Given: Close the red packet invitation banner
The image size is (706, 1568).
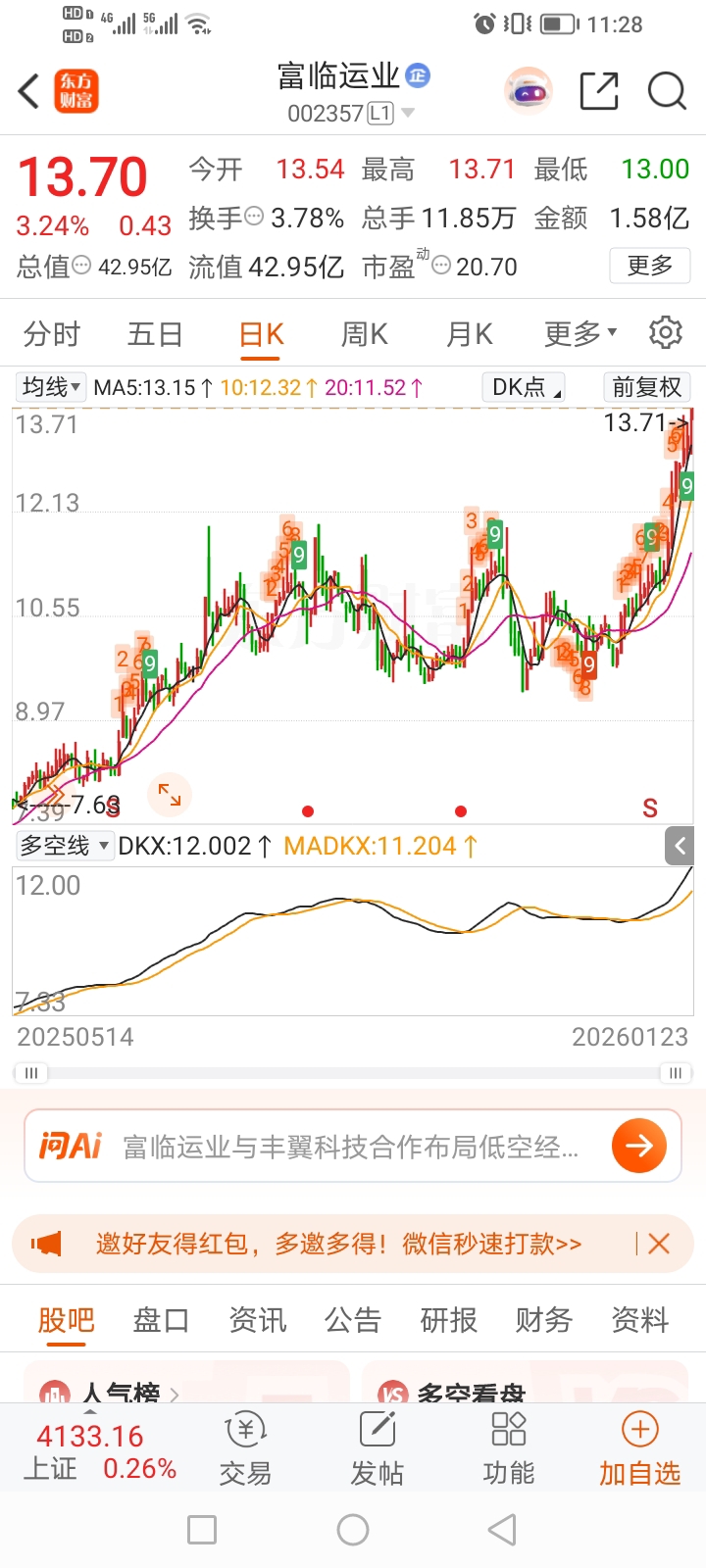Looking at the screenshot, I should 659,1244.
